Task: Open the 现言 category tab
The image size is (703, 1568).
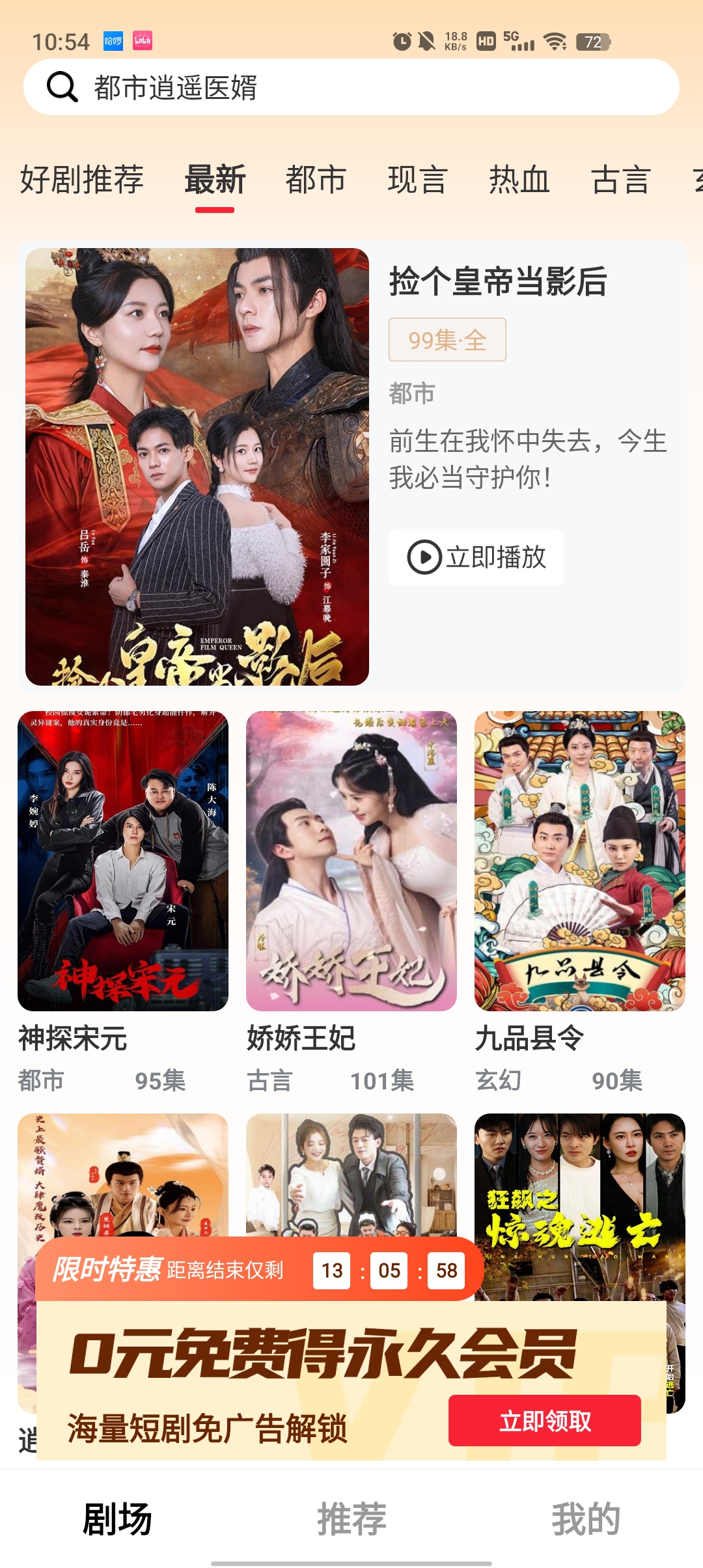Action: [x=417, y=180]
